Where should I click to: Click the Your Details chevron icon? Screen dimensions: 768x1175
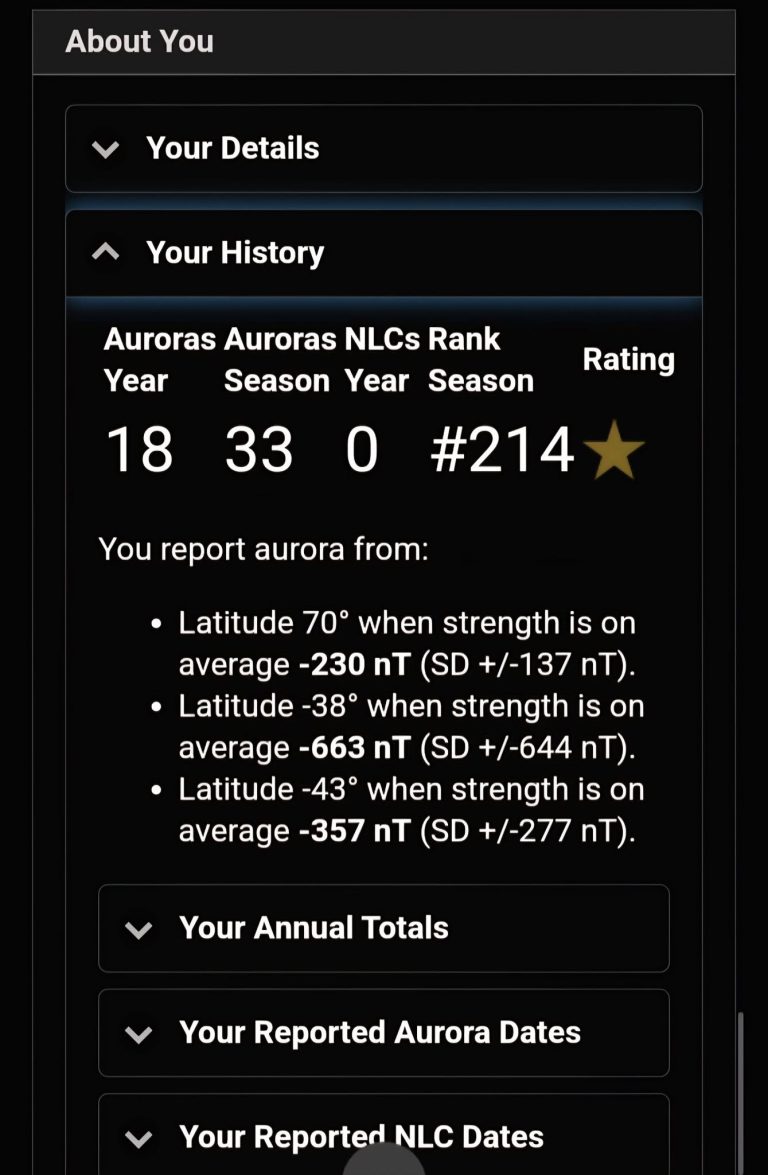[106, 149]
